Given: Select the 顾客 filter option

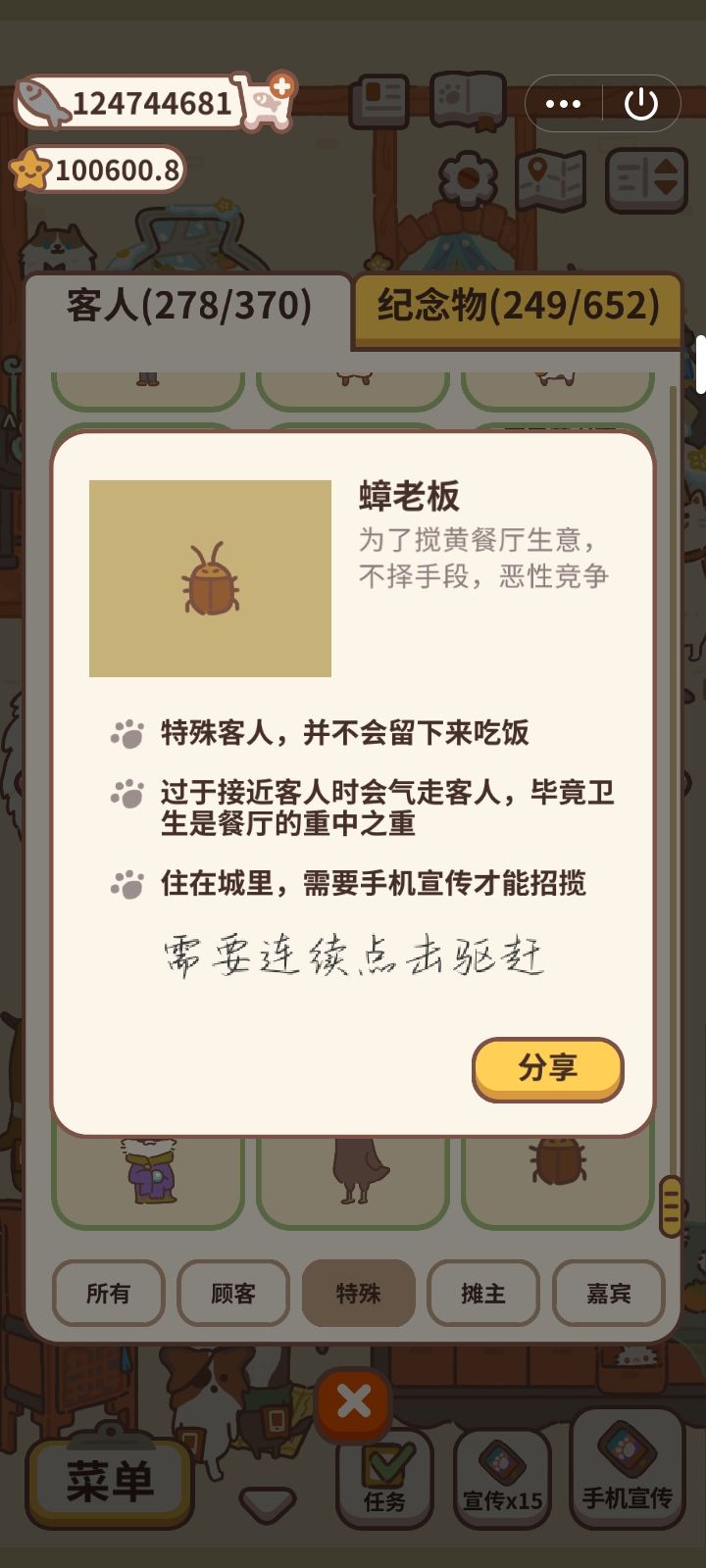Looking at the screenshot, I should click(233, 1295).
